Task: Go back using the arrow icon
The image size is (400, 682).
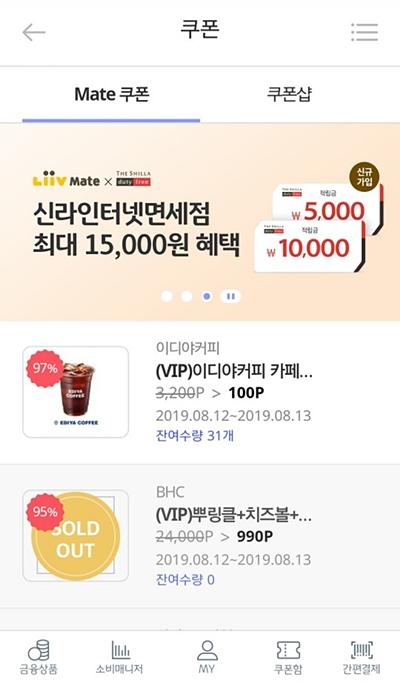Action: (34, 32)
